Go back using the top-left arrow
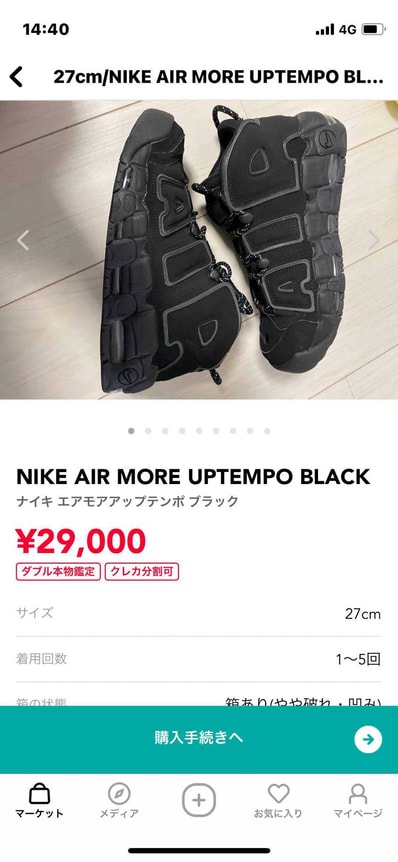398x862 pixels. [x=16, y=77]
